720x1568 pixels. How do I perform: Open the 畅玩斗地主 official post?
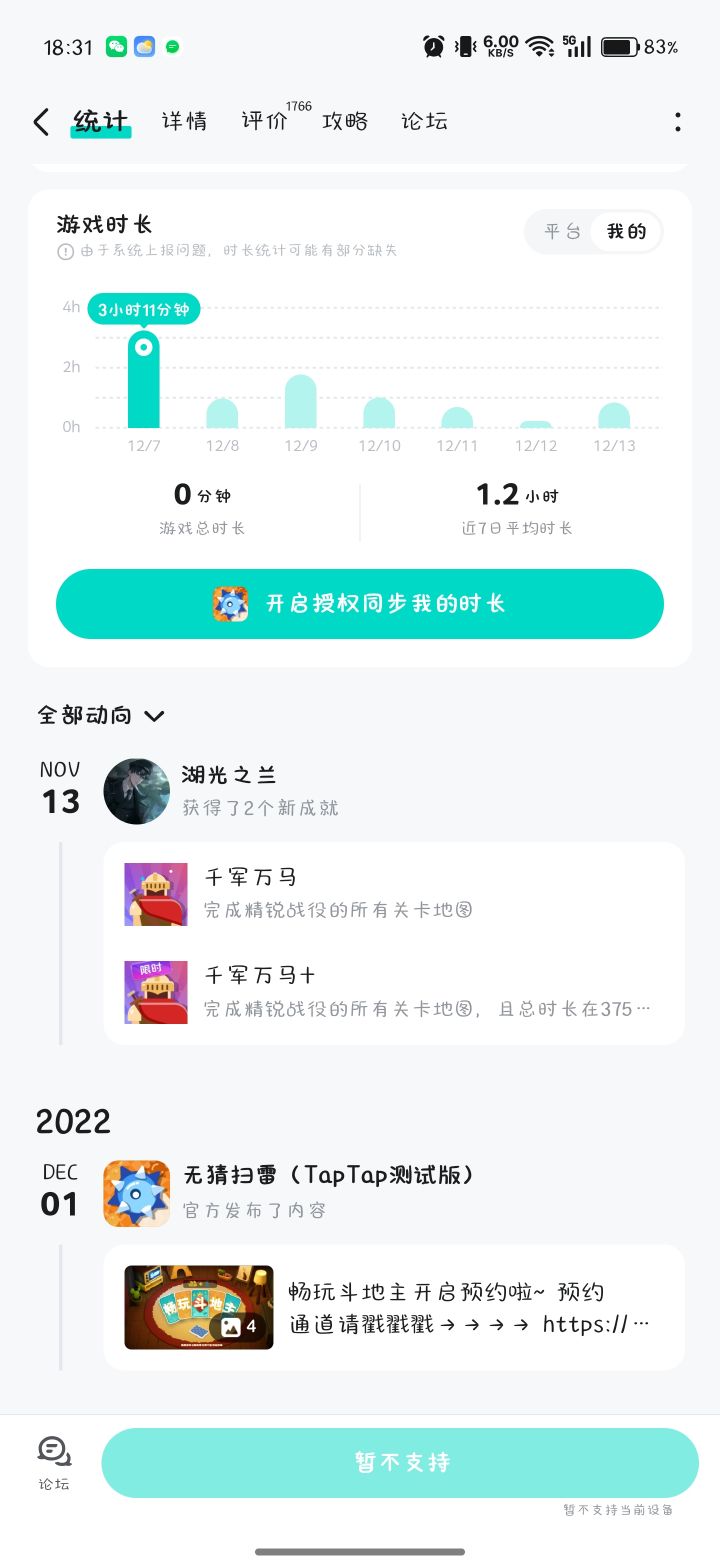394,1307
